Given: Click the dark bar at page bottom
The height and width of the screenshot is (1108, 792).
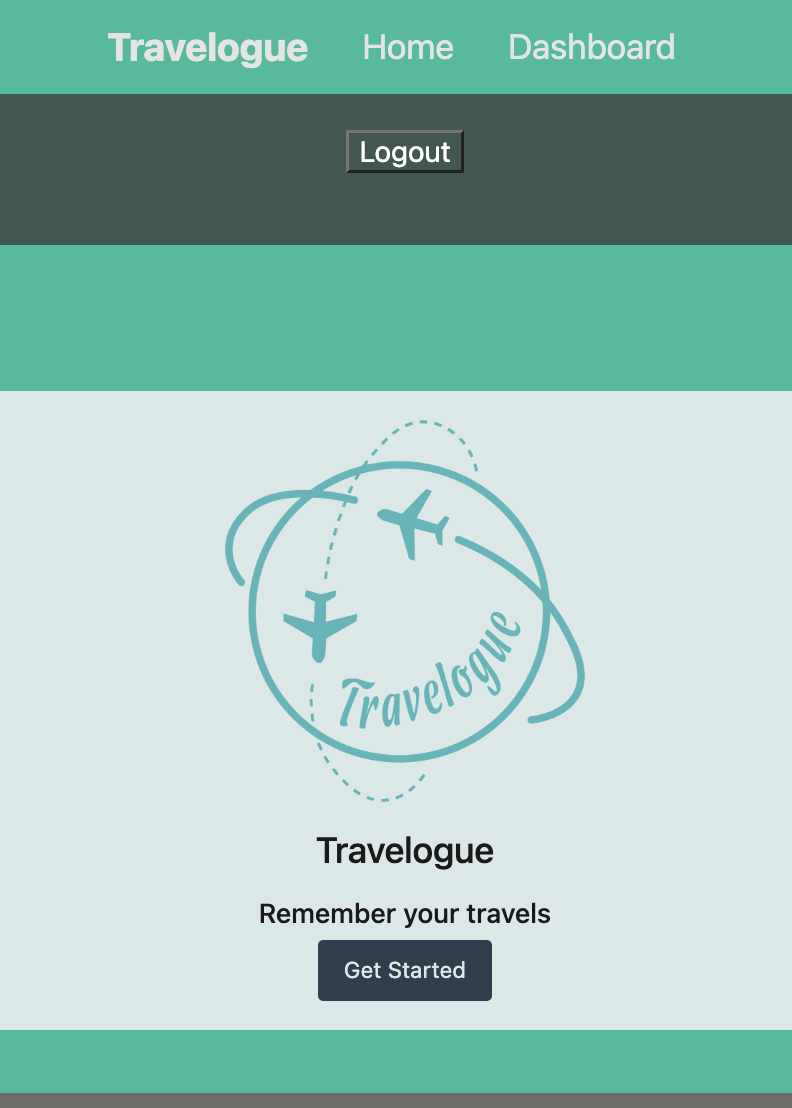Looking at the screenshot, I should [396, 1098].
